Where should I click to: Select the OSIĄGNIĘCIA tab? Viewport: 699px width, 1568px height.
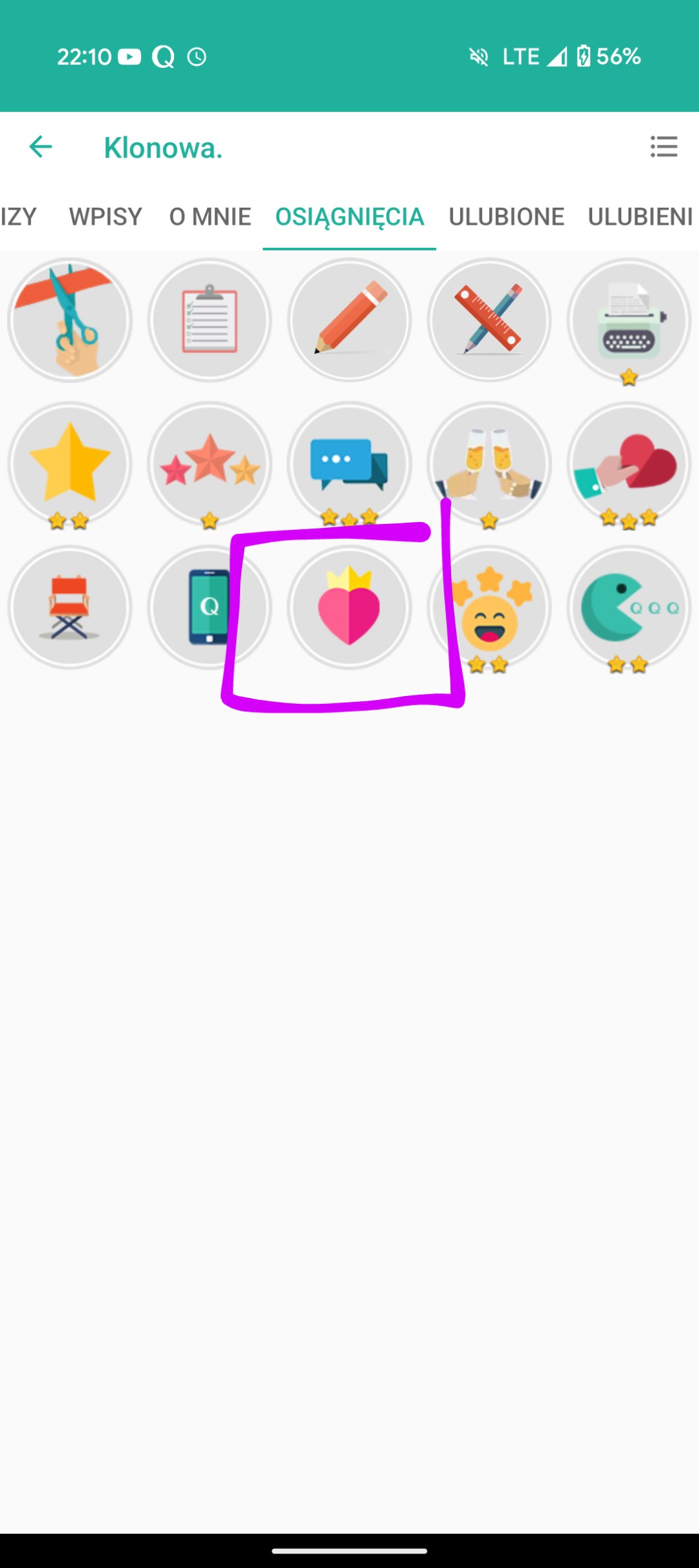click(349, 217)
